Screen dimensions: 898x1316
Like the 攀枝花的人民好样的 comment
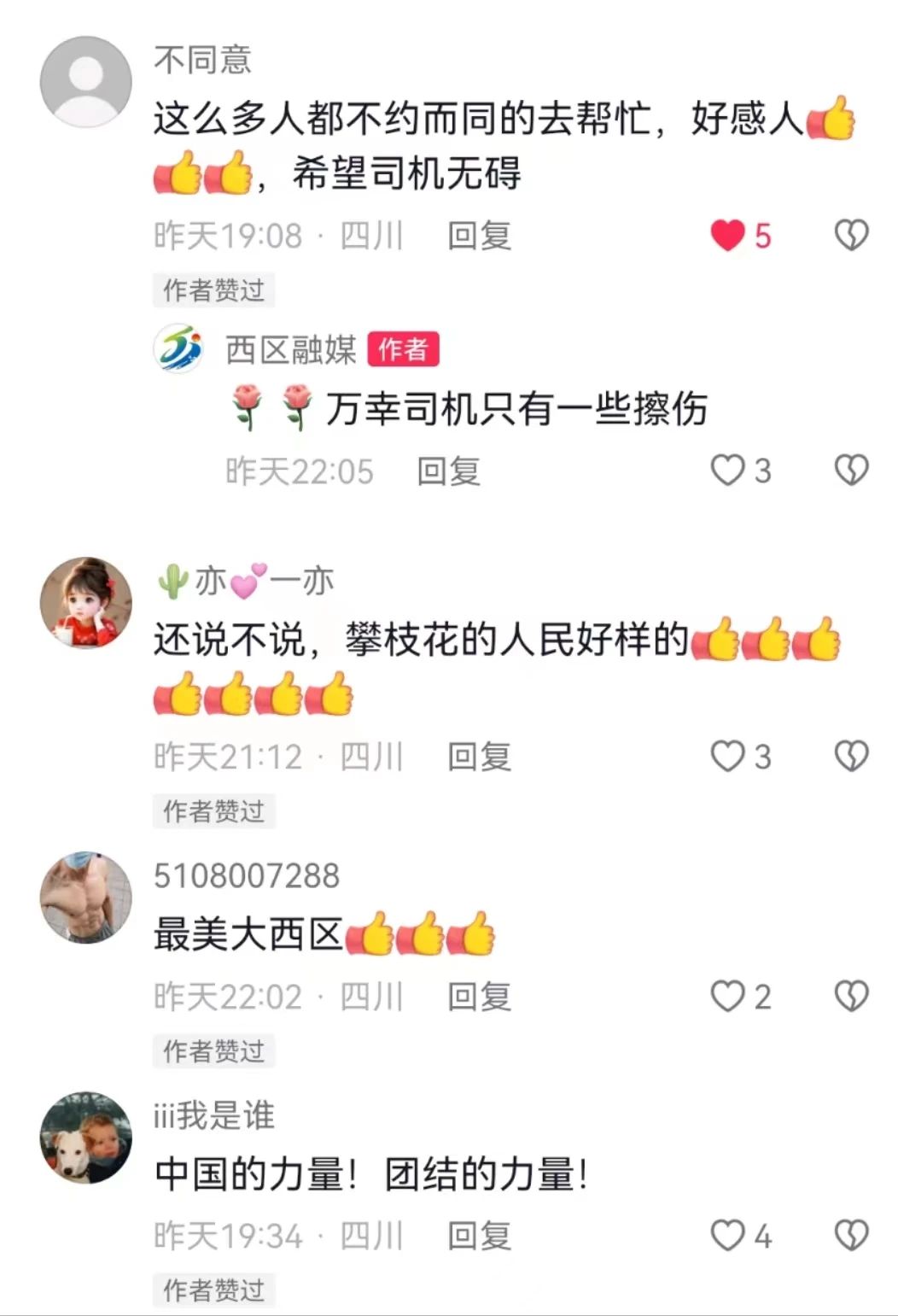point(728,757)
